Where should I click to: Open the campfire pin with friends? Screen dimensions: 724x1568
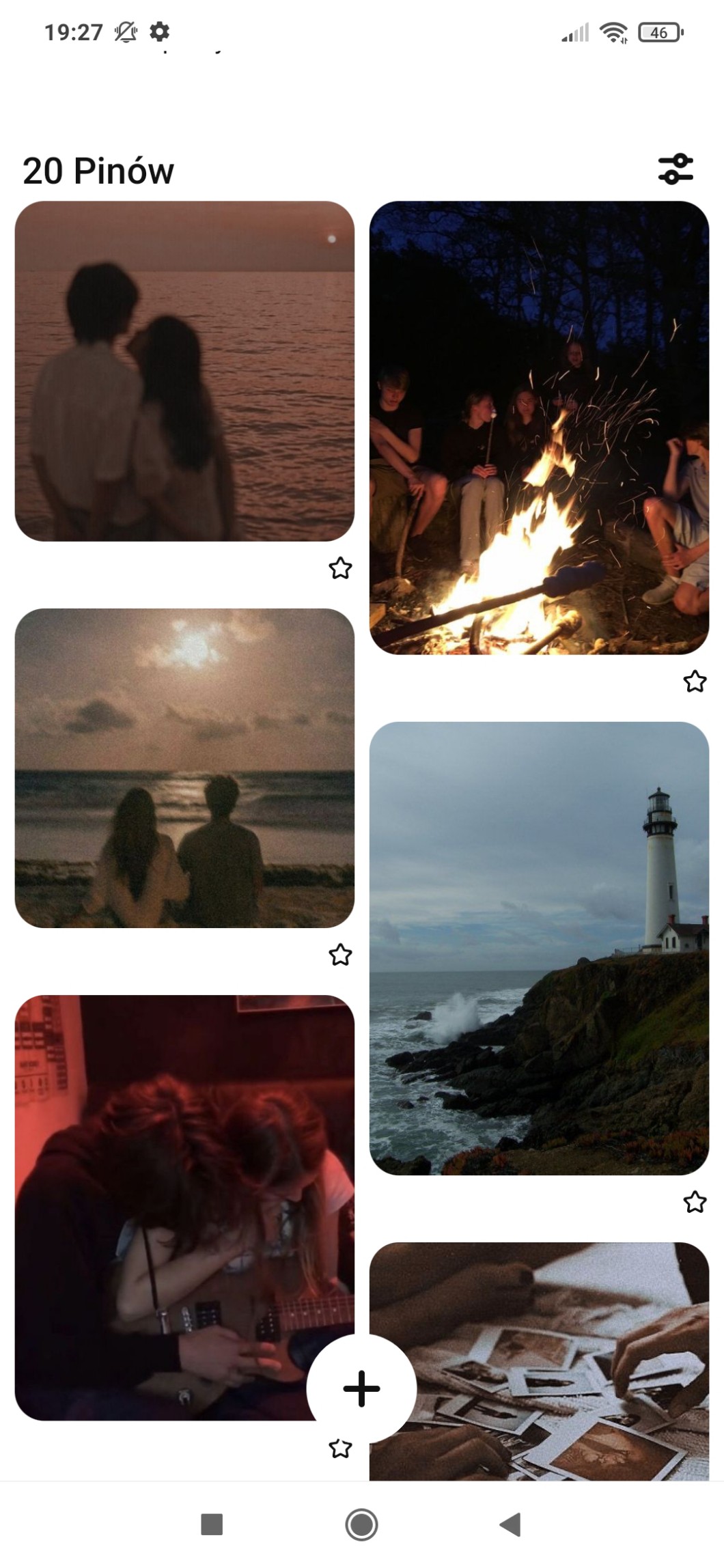(x=539, y=428)
